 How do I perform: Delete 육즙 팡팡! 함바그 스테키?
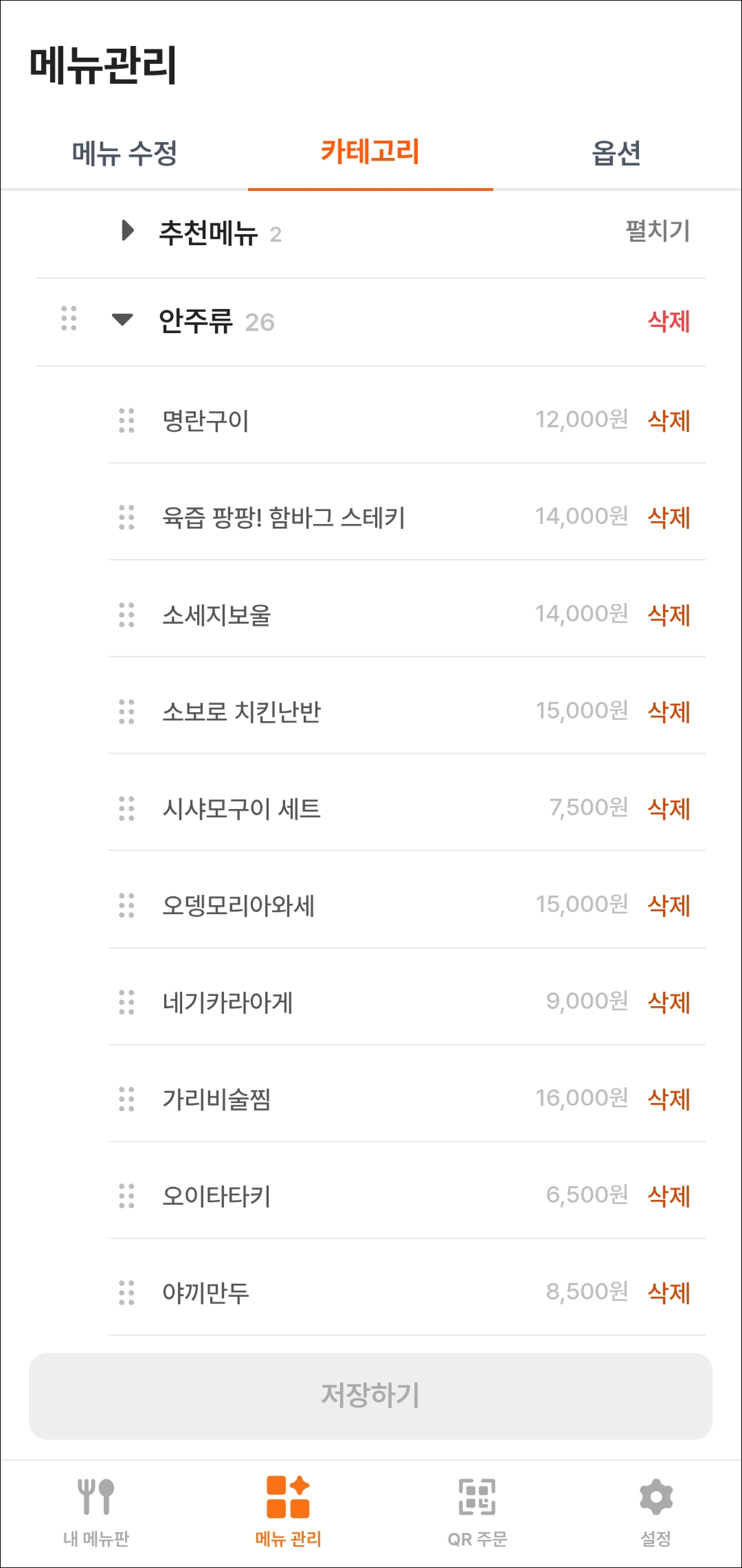coord(669,517)
